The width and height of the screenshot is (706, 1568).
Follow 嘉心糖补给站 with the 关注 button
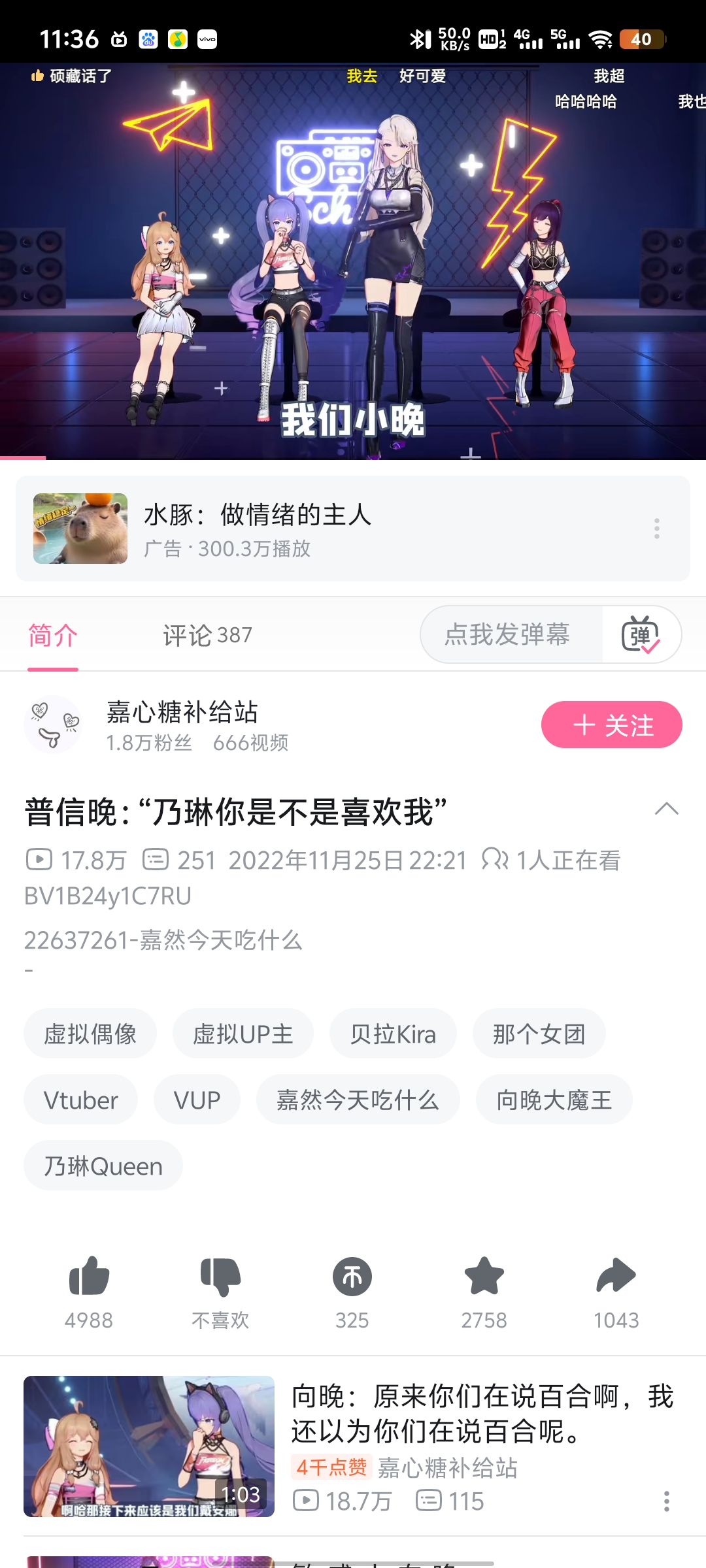click(611, 725)
